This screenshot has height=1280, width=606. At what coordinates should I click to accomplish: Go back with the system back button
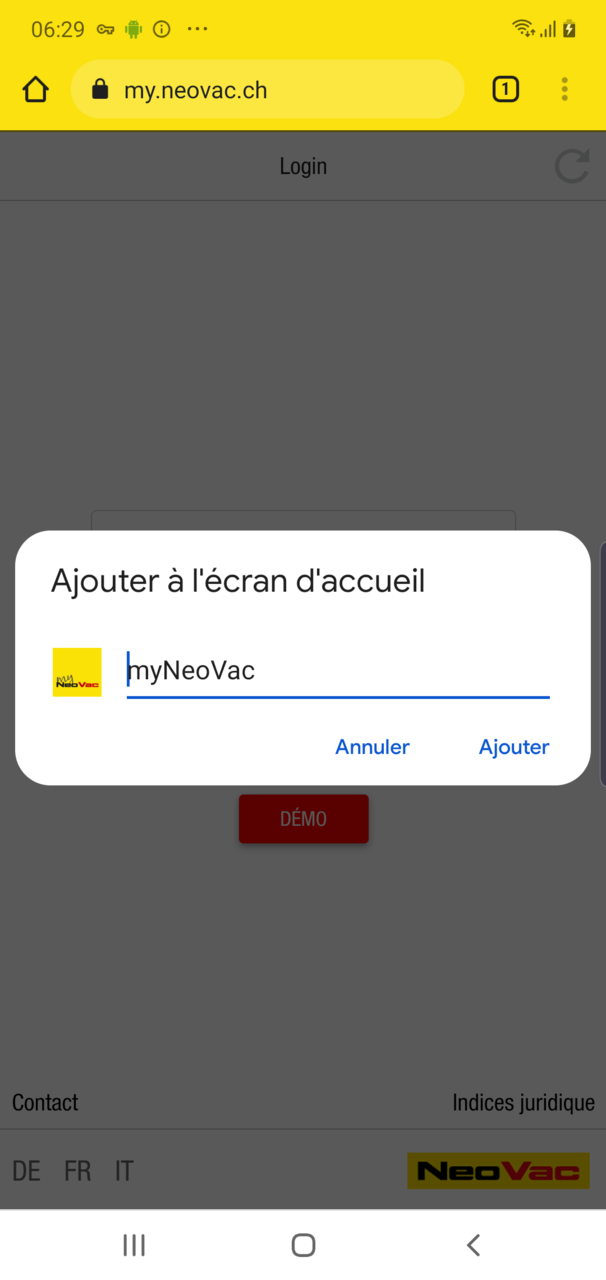coord(473,1244)
